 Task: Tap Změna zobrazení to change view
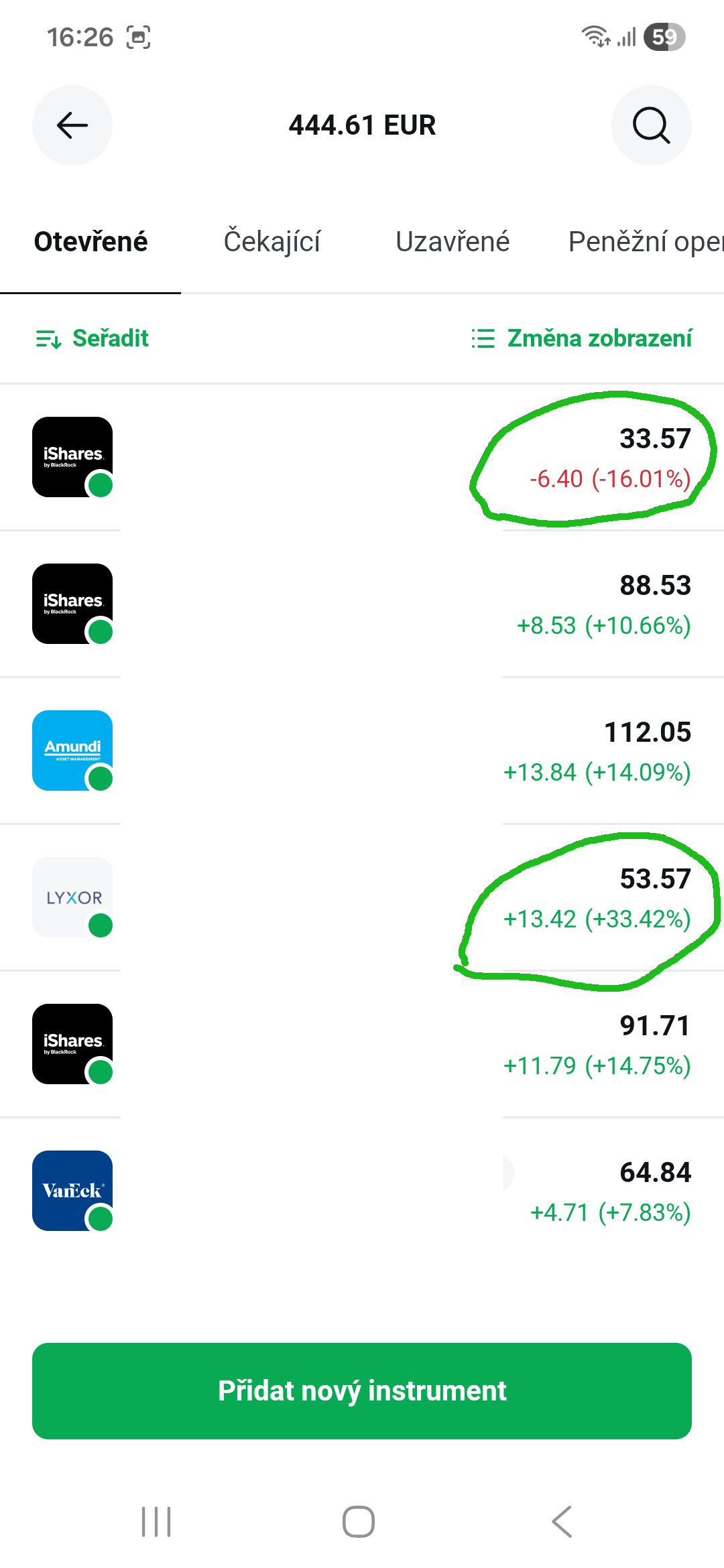[582, 338]
